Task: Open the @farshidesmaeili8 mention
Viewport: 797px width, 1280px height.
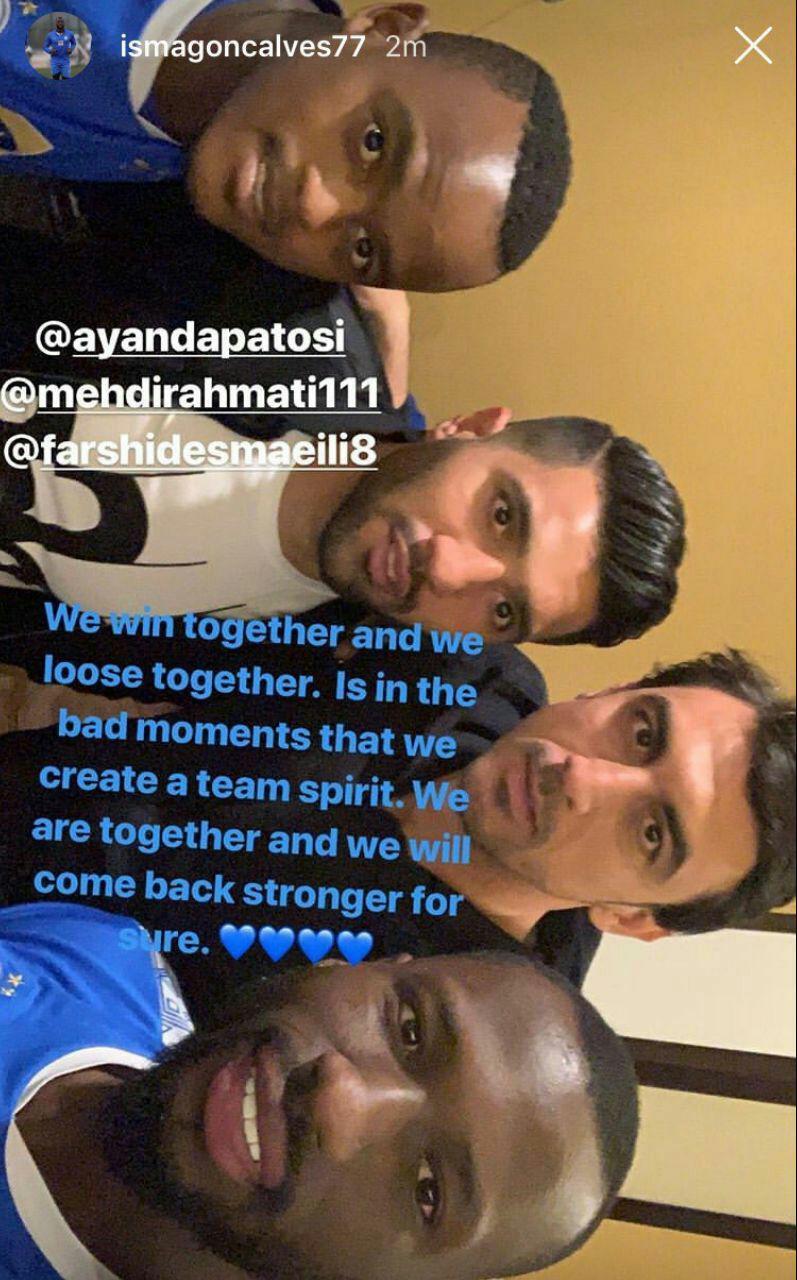Action: coord(190,450)
